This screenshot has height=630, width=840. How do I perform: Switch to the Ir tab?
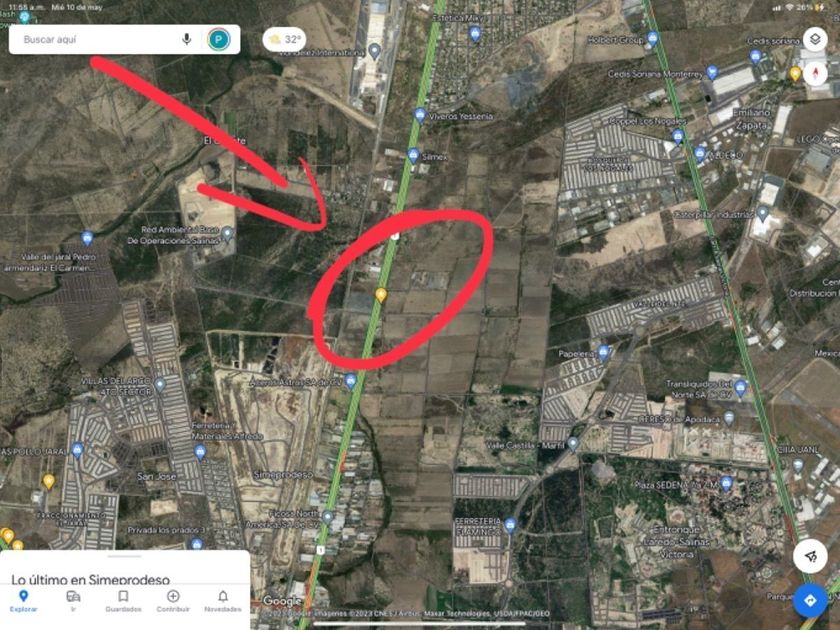point(73,601)
